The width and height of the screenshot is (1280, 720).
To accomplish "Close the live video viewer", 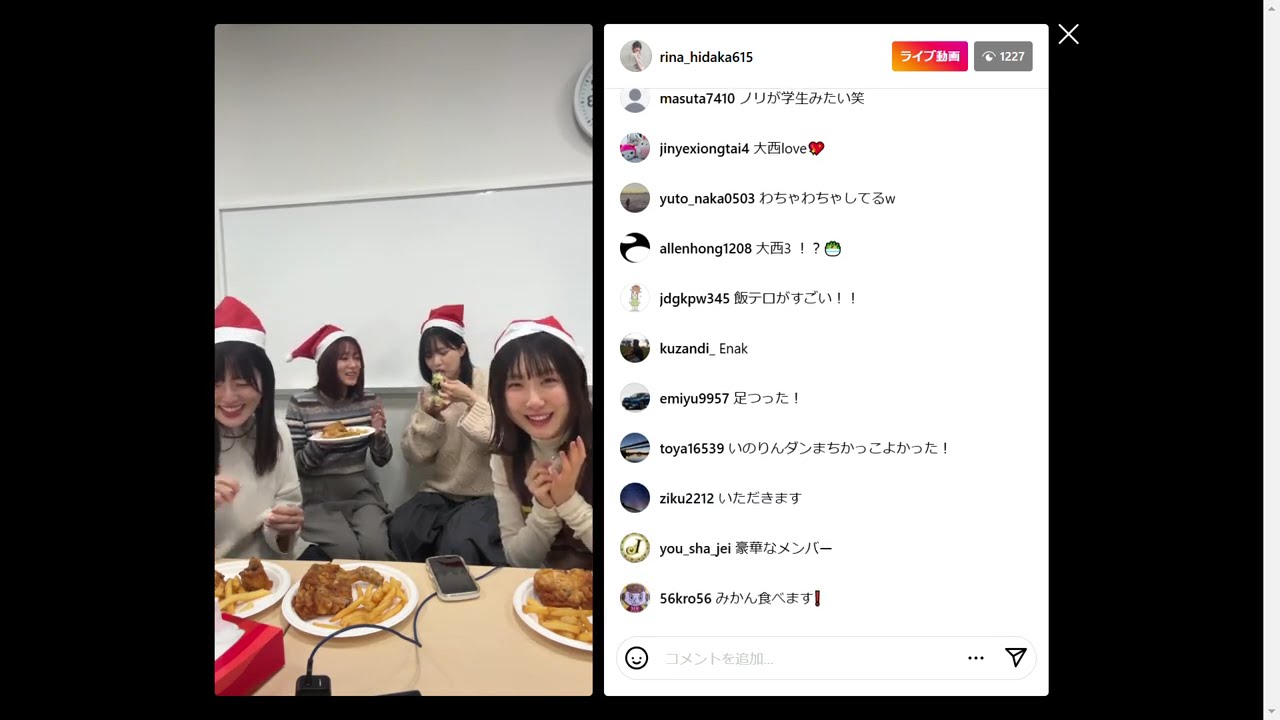I will (1068, 35).
